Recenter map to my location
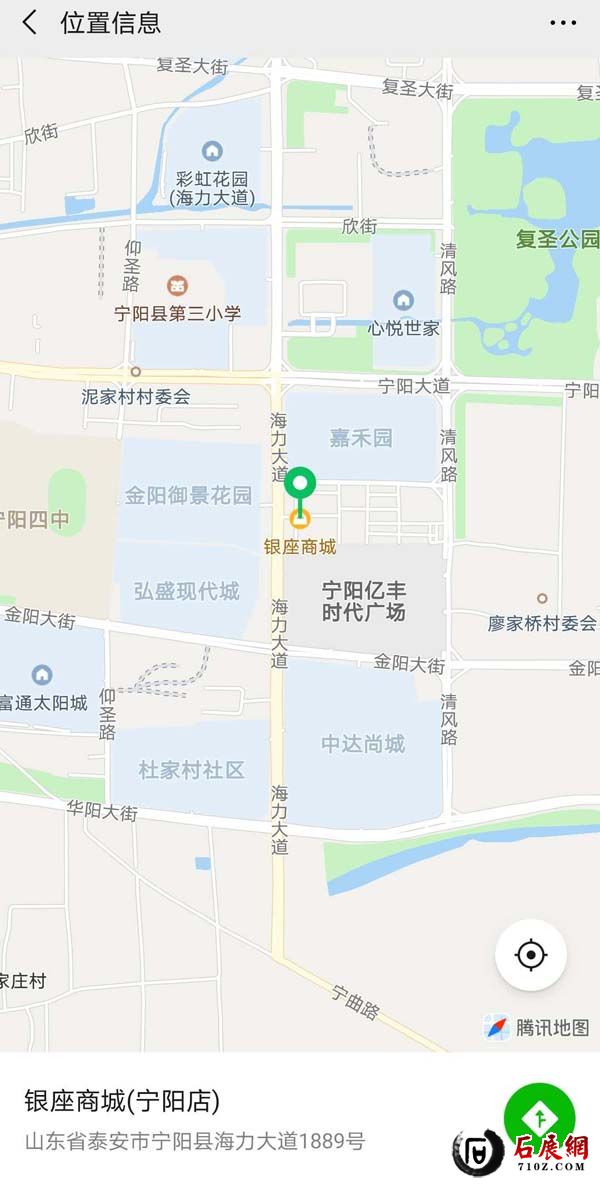The height and width of the screenshot is (1185, 600). pyautogui.click(x=531, y=955)
